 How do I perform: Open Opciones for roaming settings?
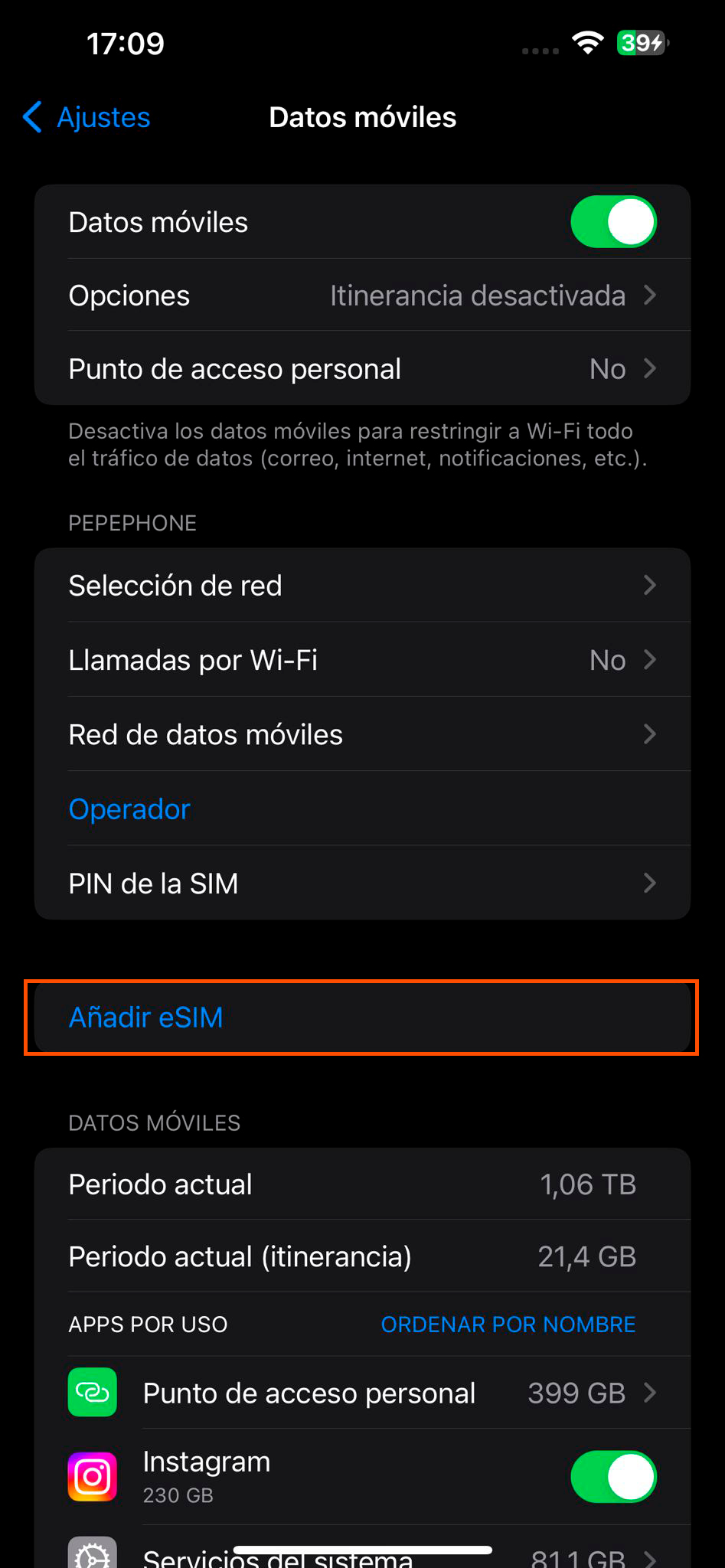click(x=363, y=296)
